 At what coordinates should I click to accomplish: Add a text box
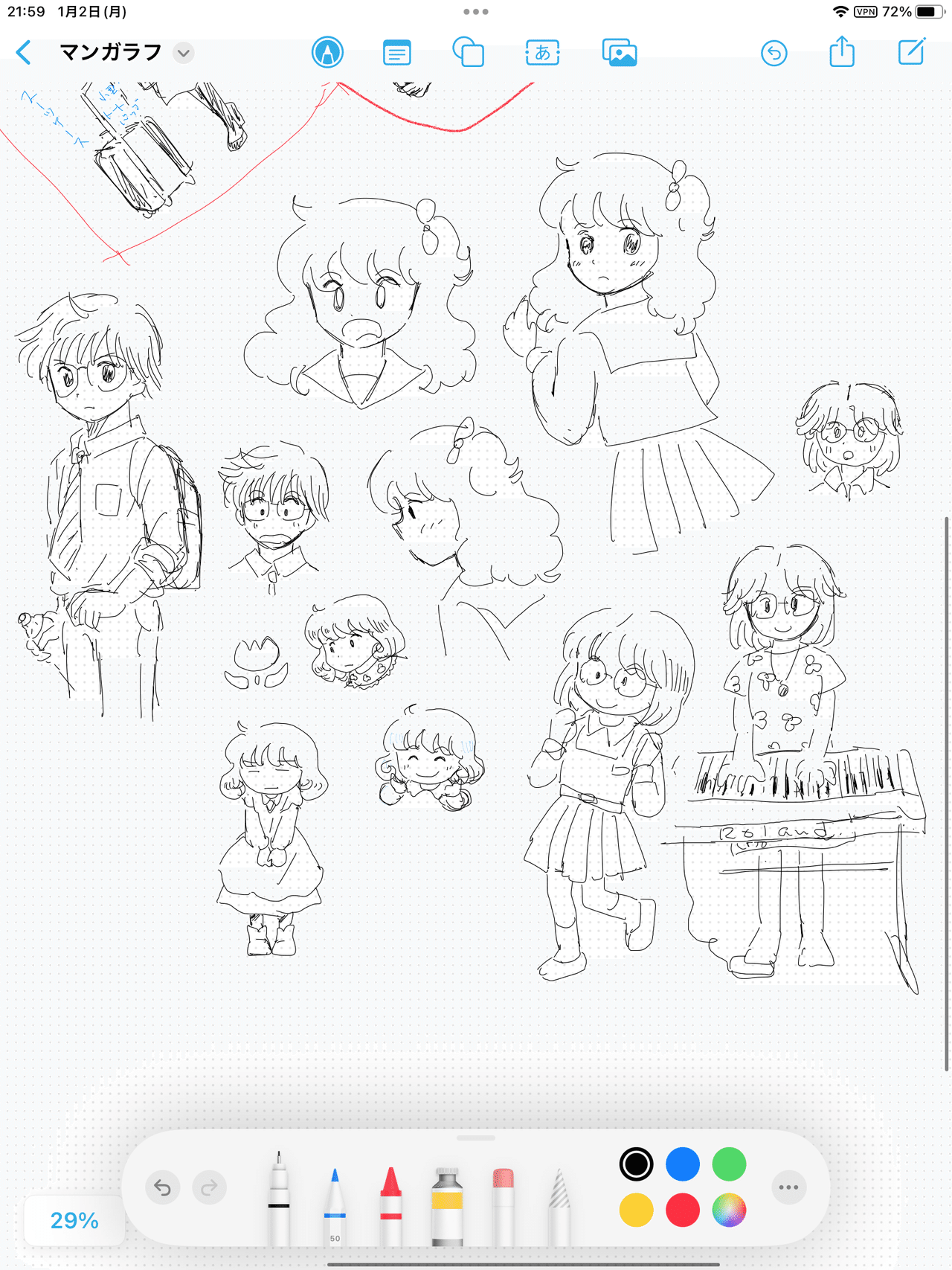point(542,53)
